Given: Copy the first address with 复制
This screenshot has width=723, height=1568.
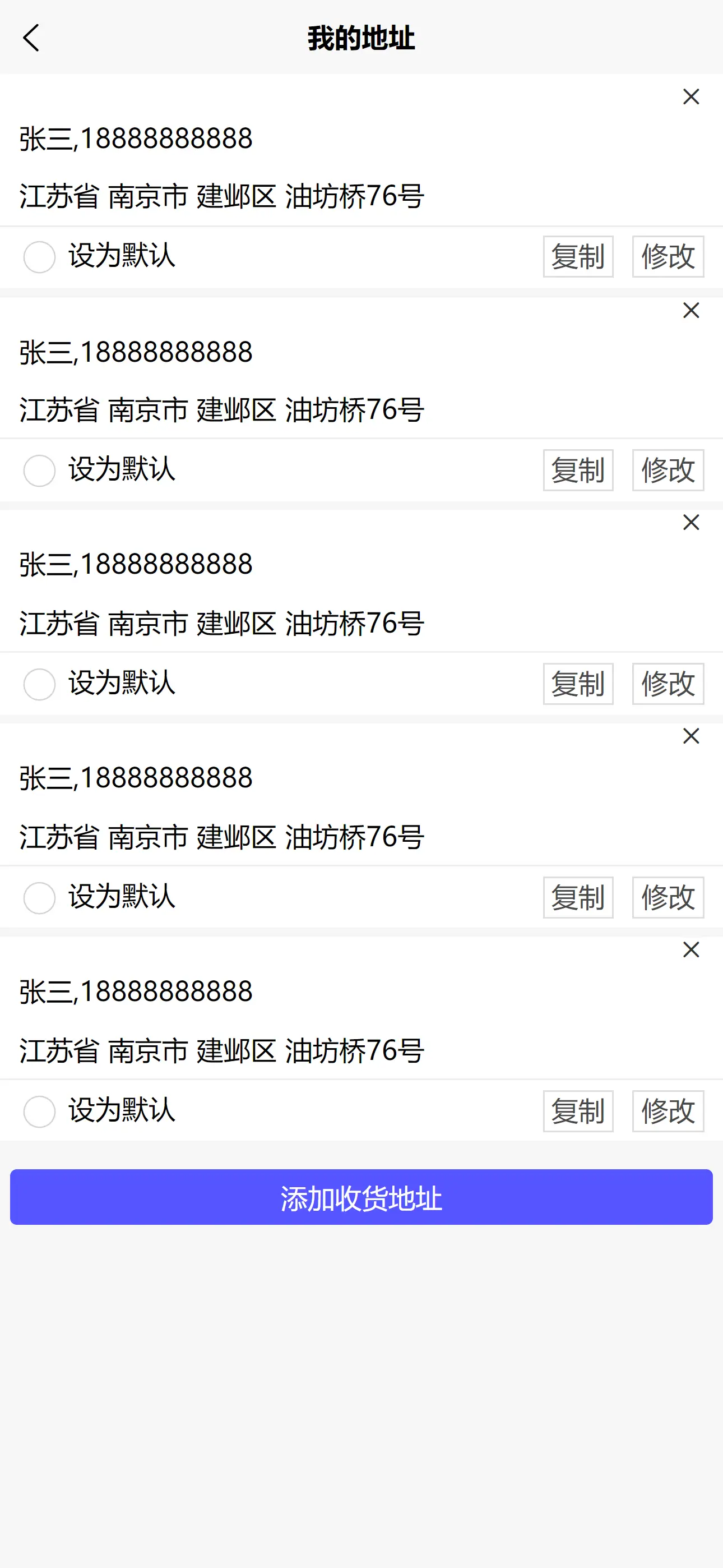Looking at the screenshot, I should pyautogui.click(x=577, y=256).
